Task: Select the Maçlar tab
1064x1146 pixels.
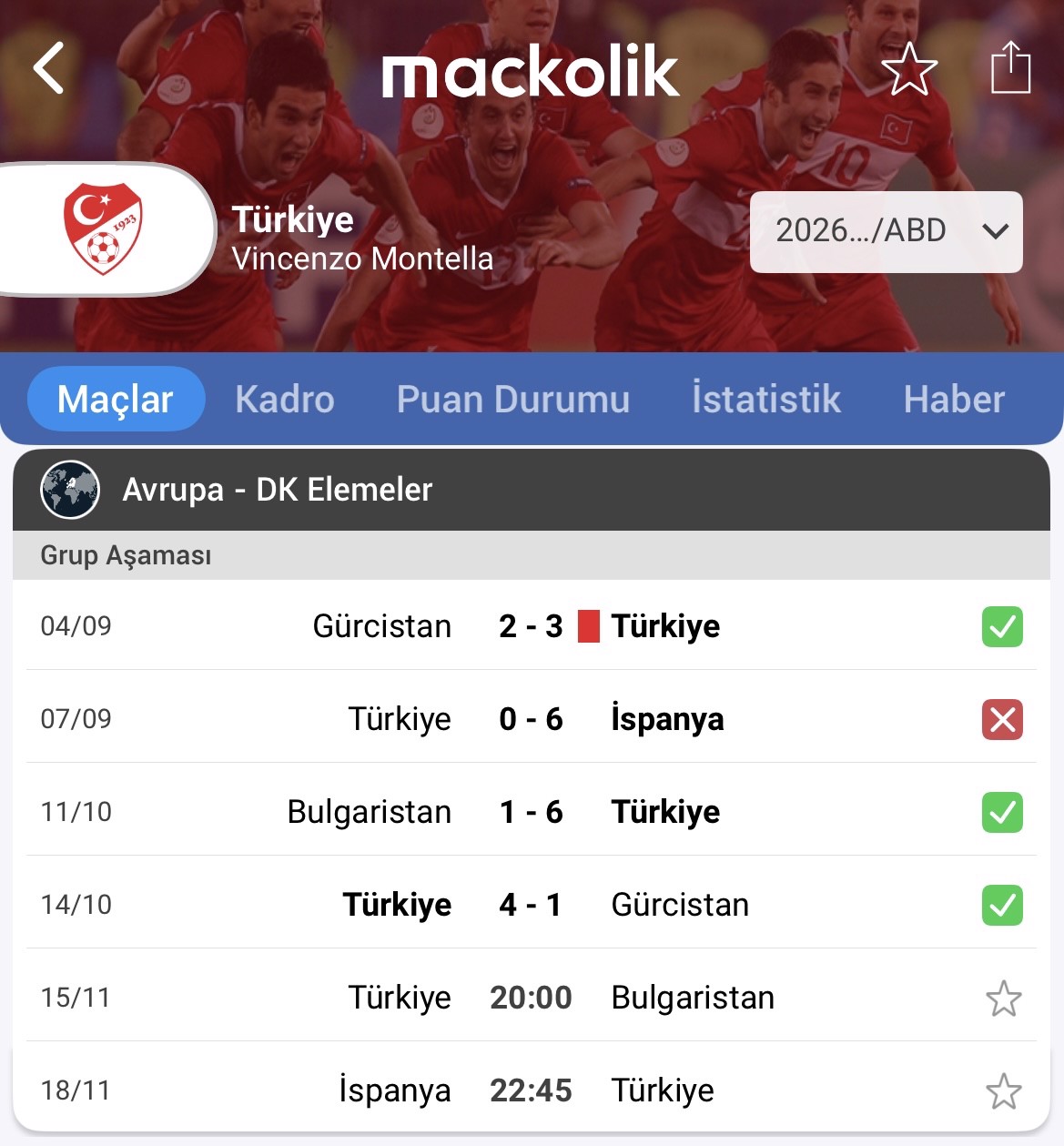Action: [x=116, y=399]
